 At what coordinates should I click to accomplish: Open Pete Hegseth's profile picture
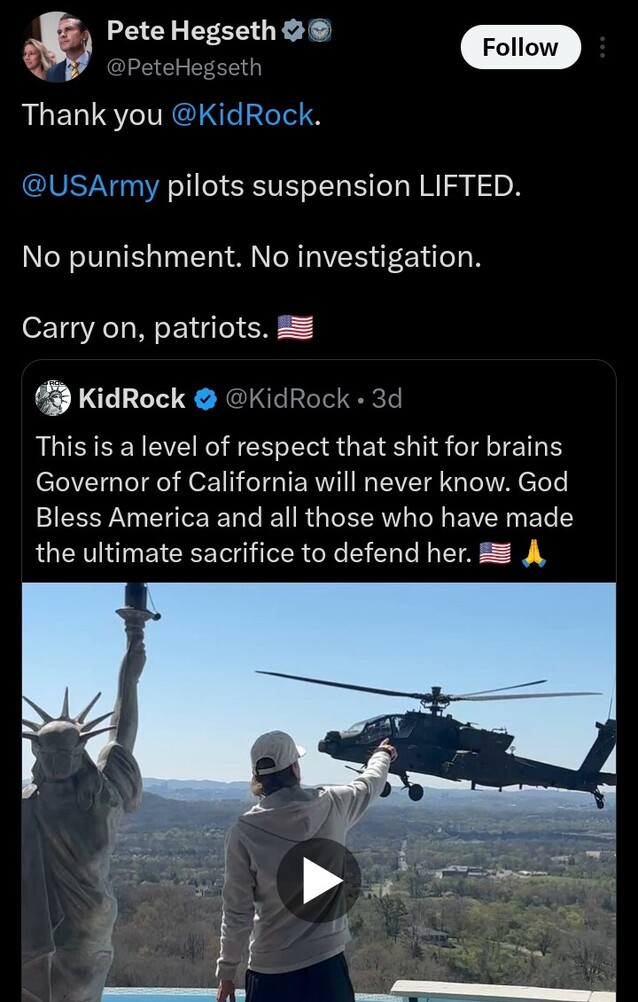coord(57,47)
